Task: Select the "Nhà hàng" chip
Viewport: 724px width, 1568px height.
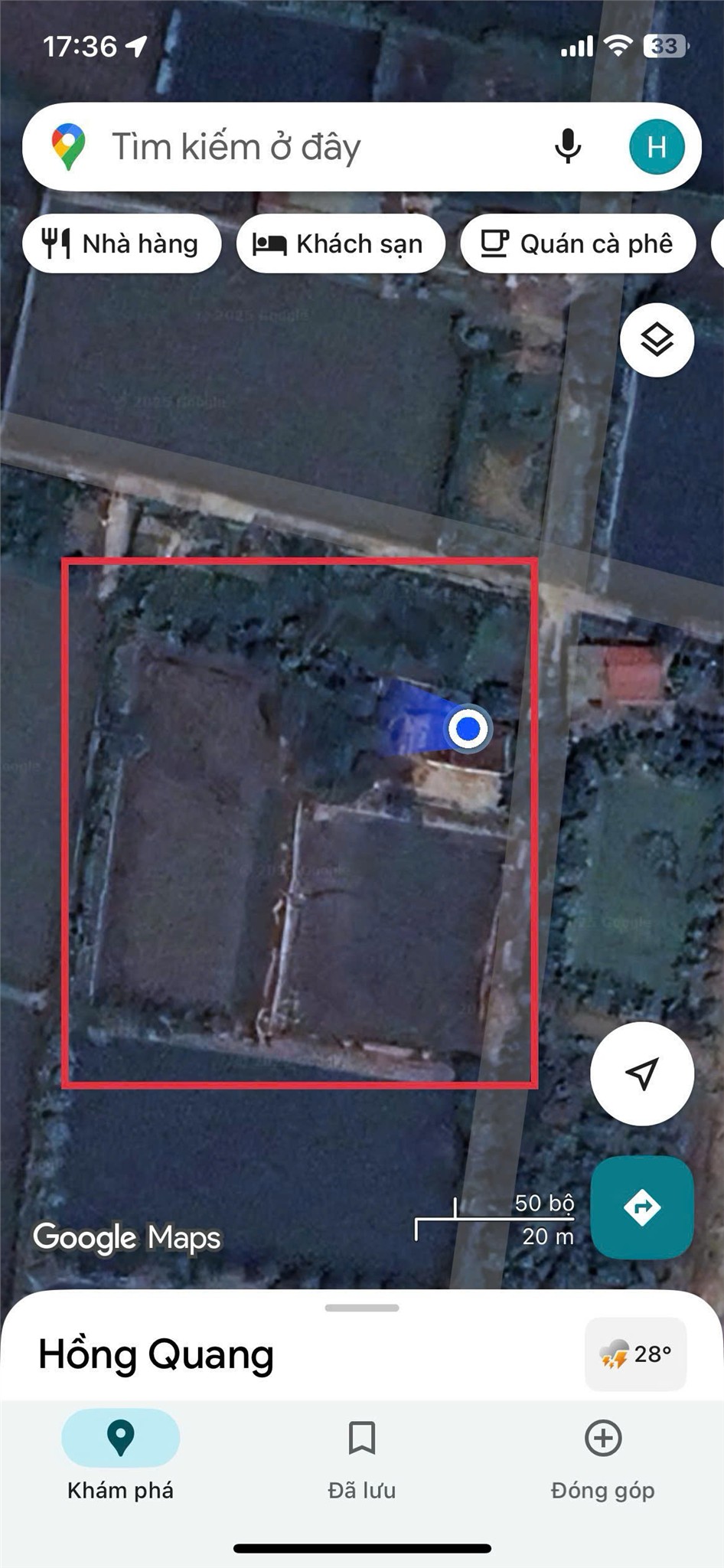Action: pyautogui.click(x=122, y=244)
